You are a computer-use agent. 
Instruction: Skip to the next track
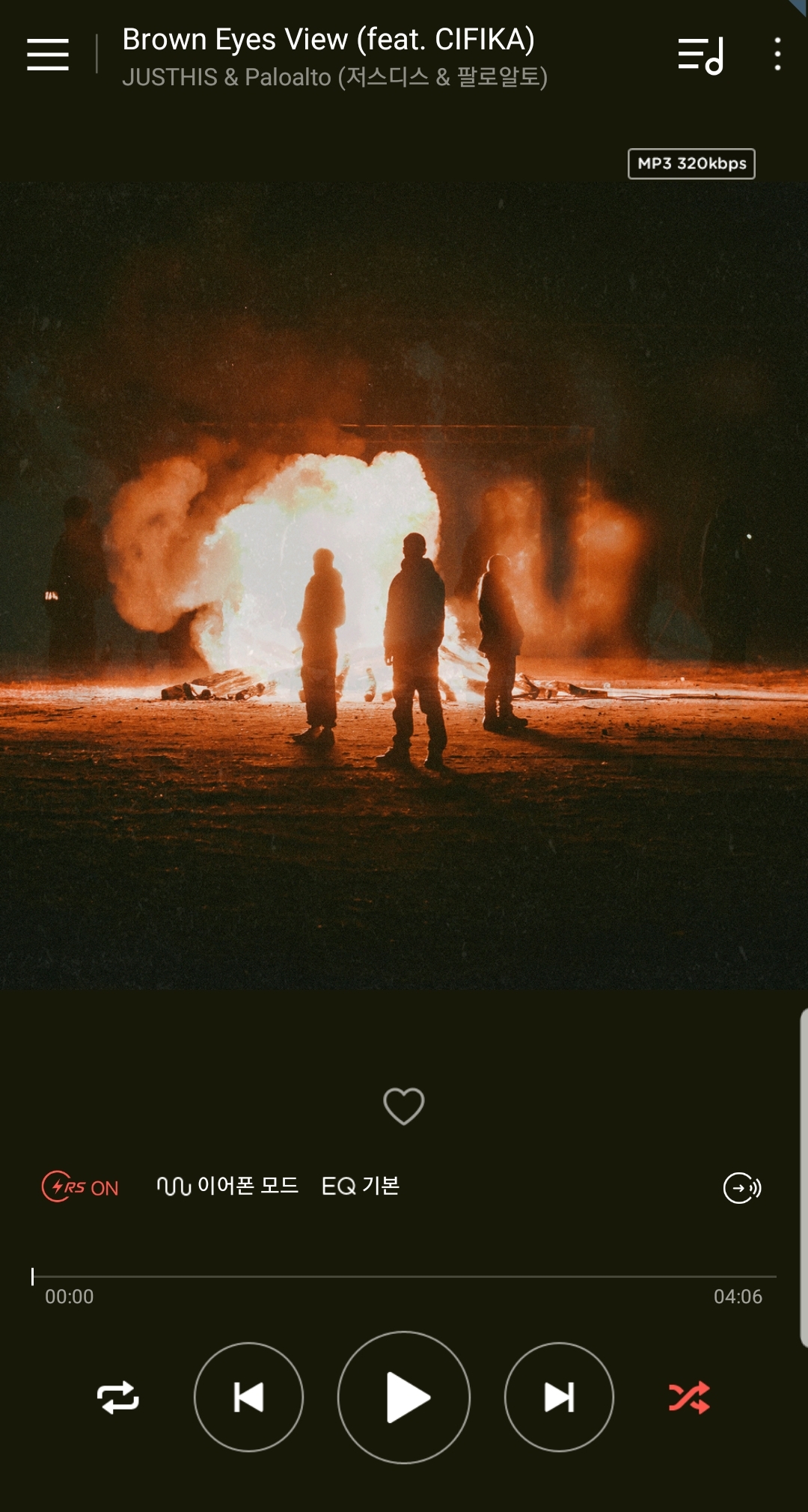(559, 1397)
